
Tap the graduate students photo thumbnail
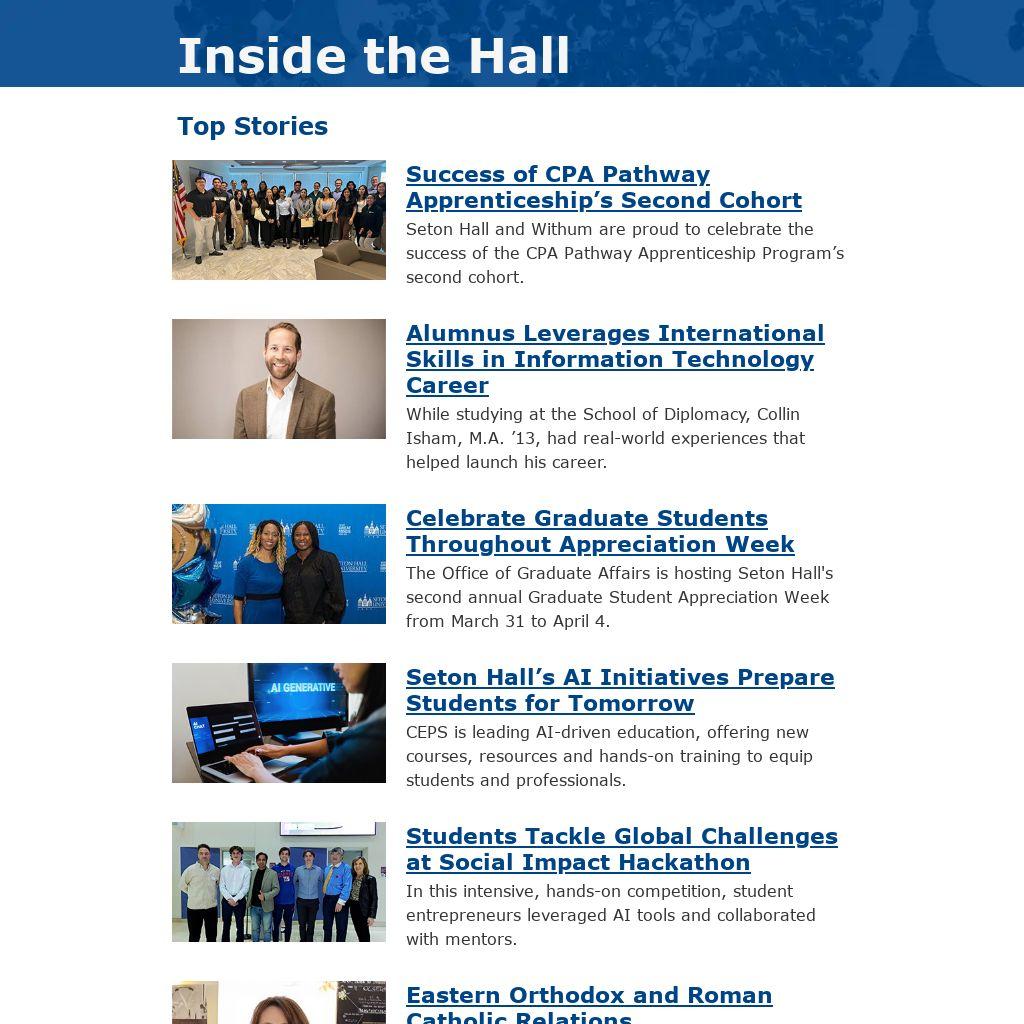(x=279, y=564)
